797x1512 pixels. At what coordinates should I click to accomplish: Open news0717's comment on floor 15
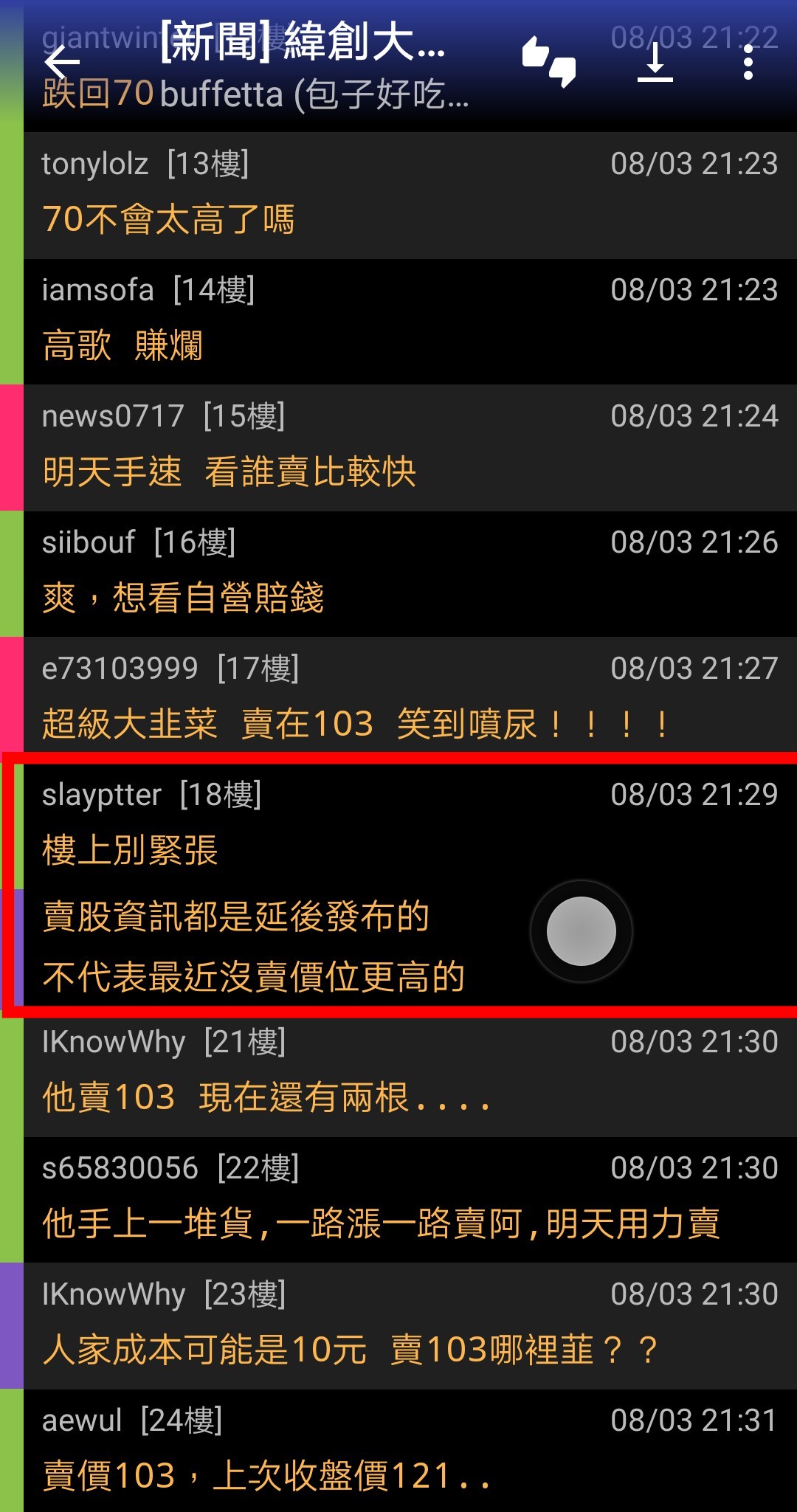410,448
